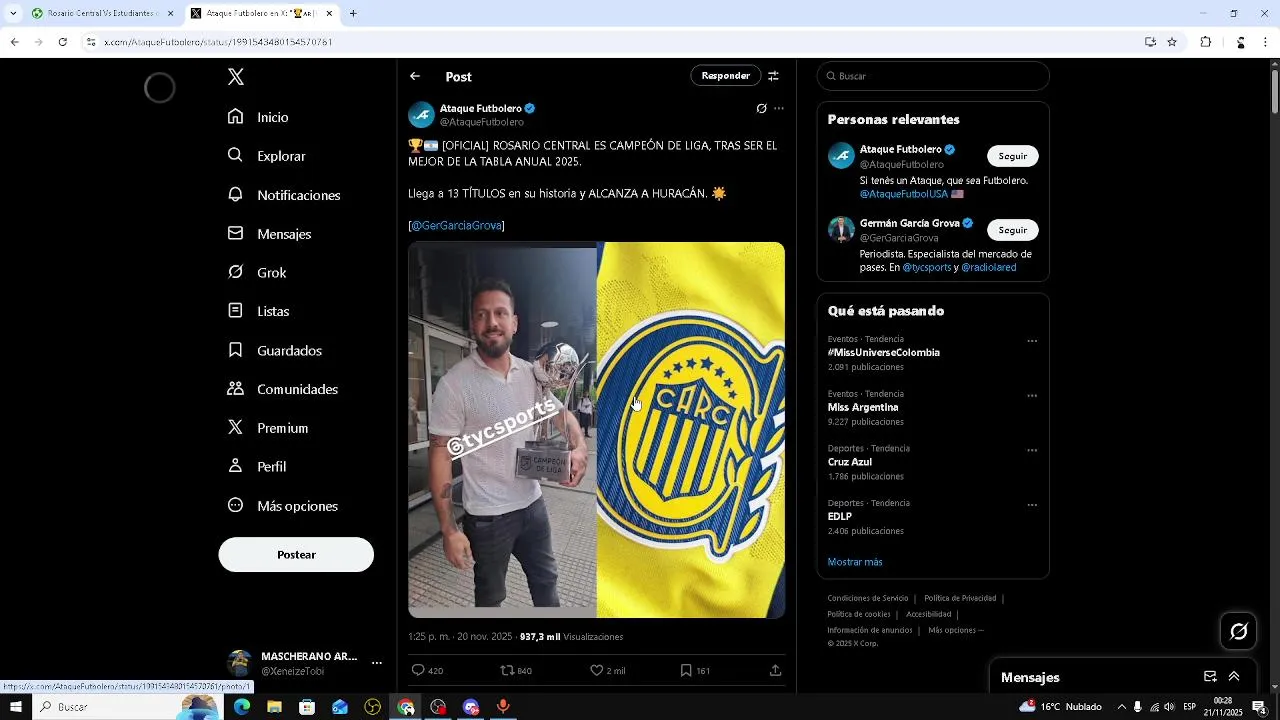Focus the Buscar search field

click(935, 76)
